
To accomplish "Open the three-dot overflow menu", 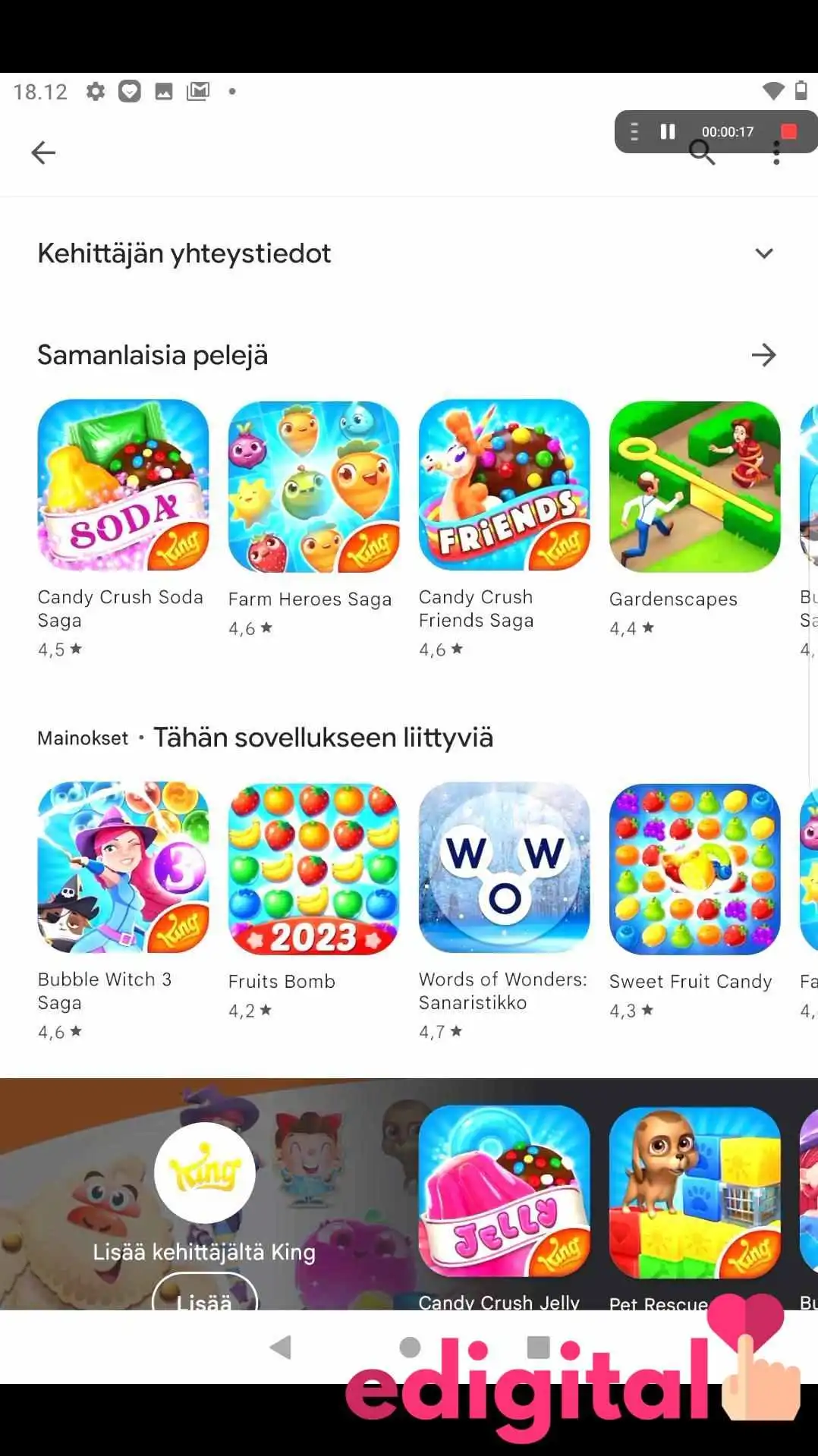I will 776,153.
